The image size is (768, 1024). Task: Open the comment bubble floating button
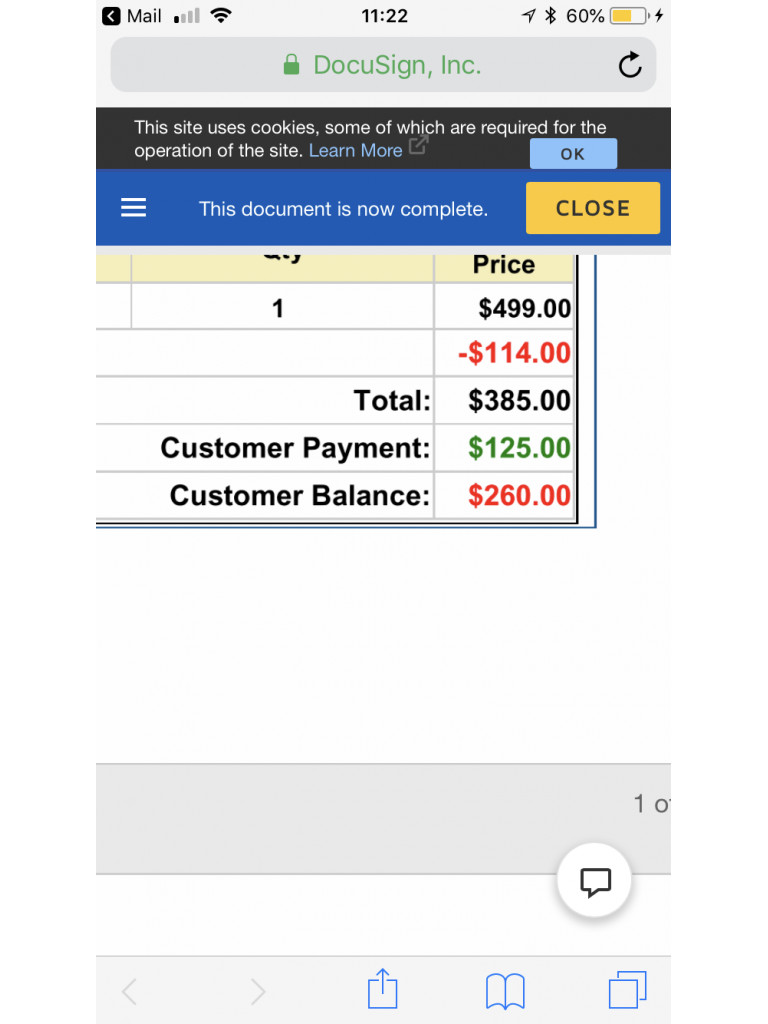pyautogui.click(x=595, y=881)
